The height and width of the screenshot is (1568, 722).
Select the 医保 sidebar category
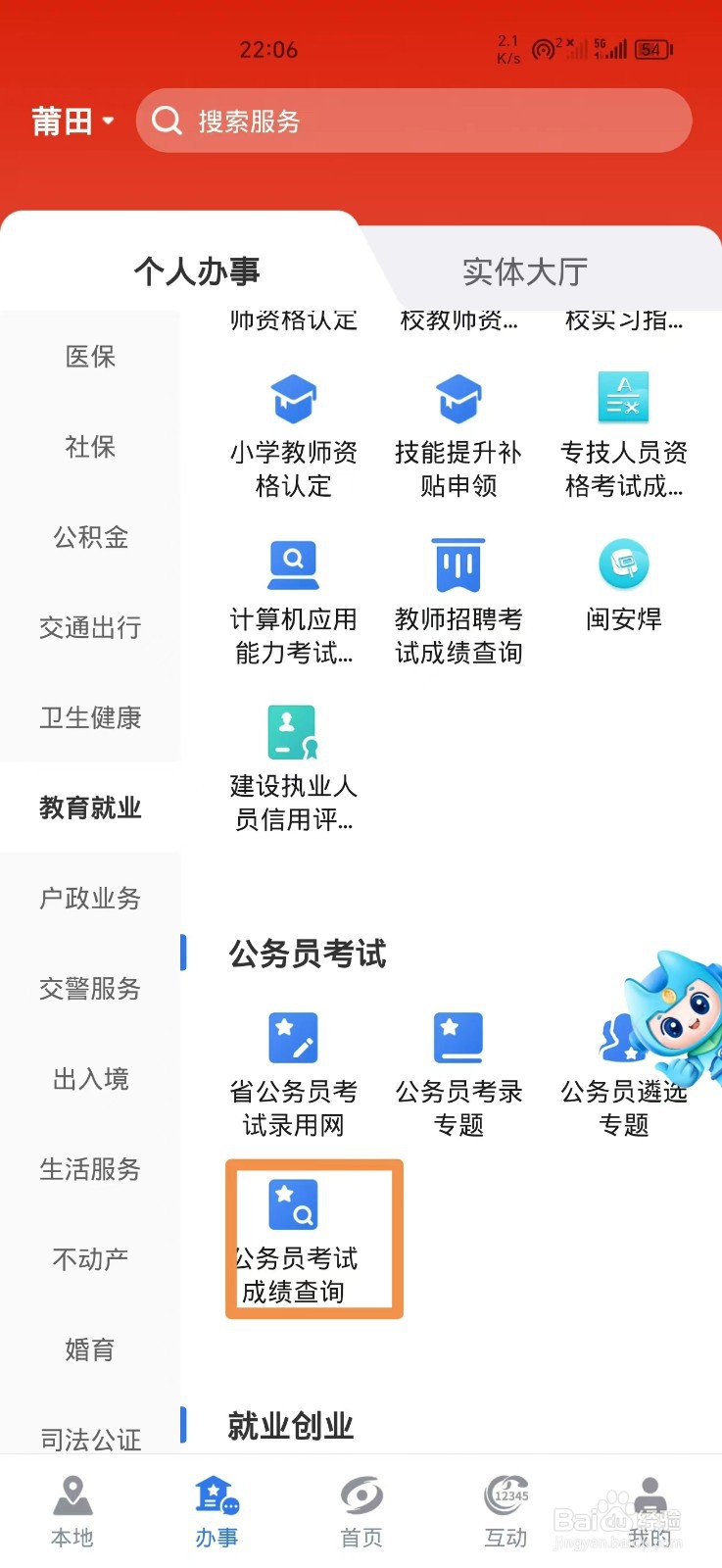point(90,357)
